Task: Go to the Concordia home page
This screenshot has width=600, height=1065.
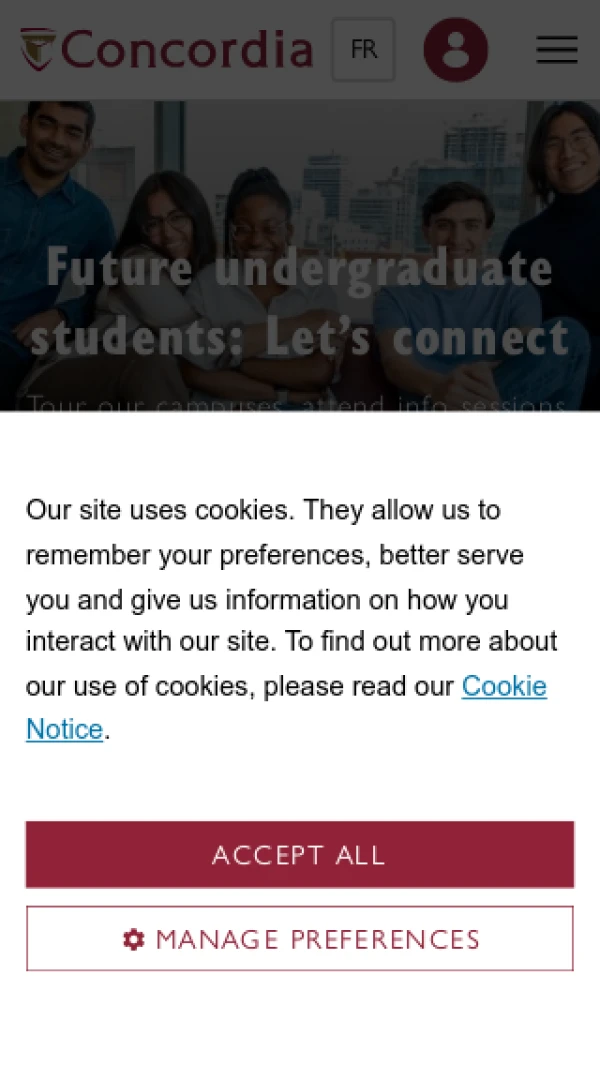Action: pos(167,50)
